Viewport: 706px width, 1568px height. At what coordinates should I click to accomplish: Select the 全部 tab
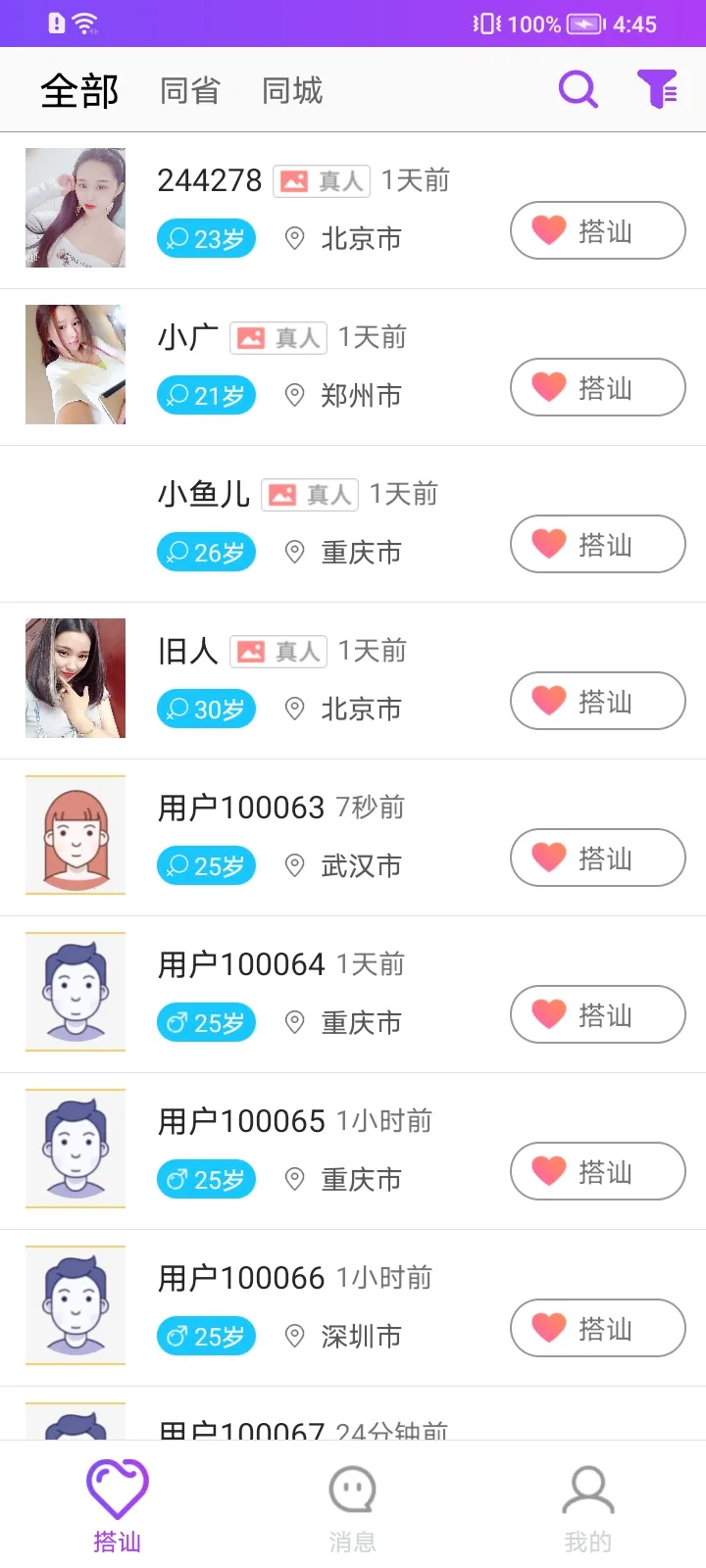tap(79, 91)
